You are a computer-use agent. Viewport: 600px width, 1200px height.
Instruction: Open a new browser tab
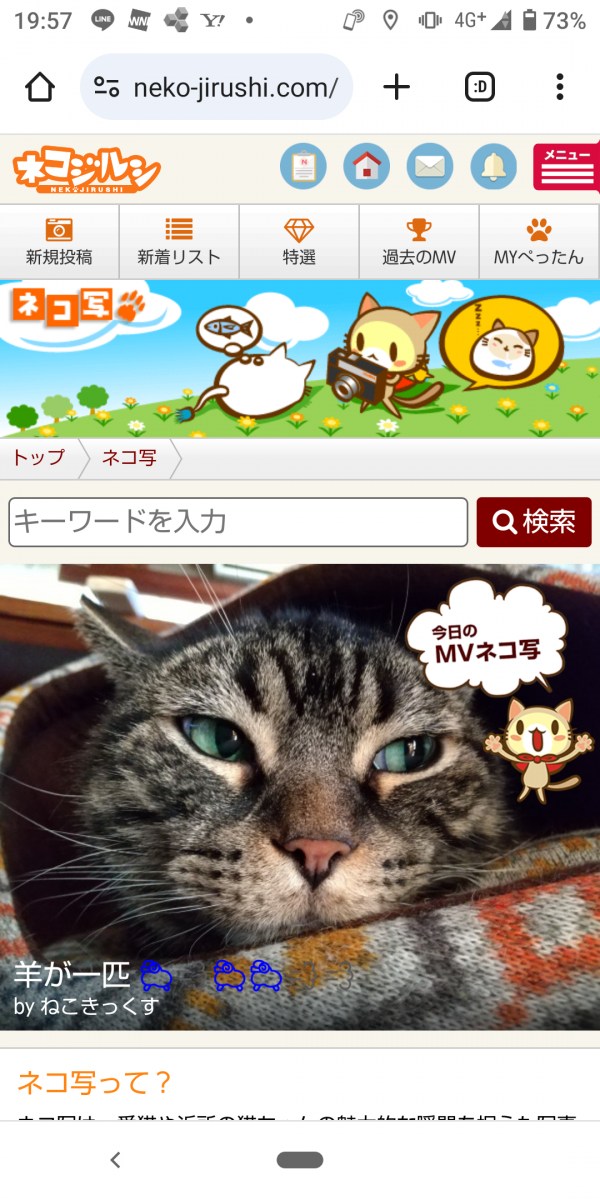coord(397,87)
